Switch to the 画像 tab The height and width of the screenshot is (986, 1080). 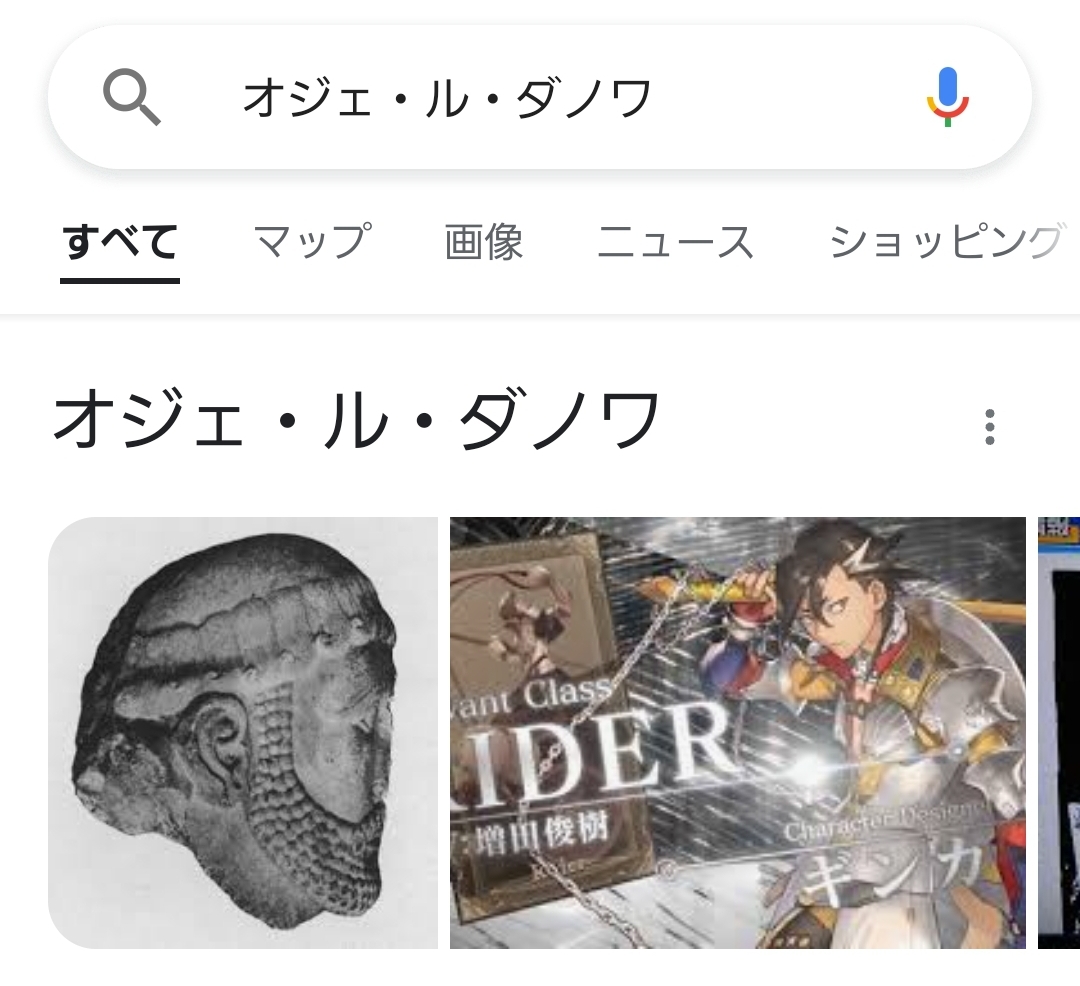click(x=484, y=243)
